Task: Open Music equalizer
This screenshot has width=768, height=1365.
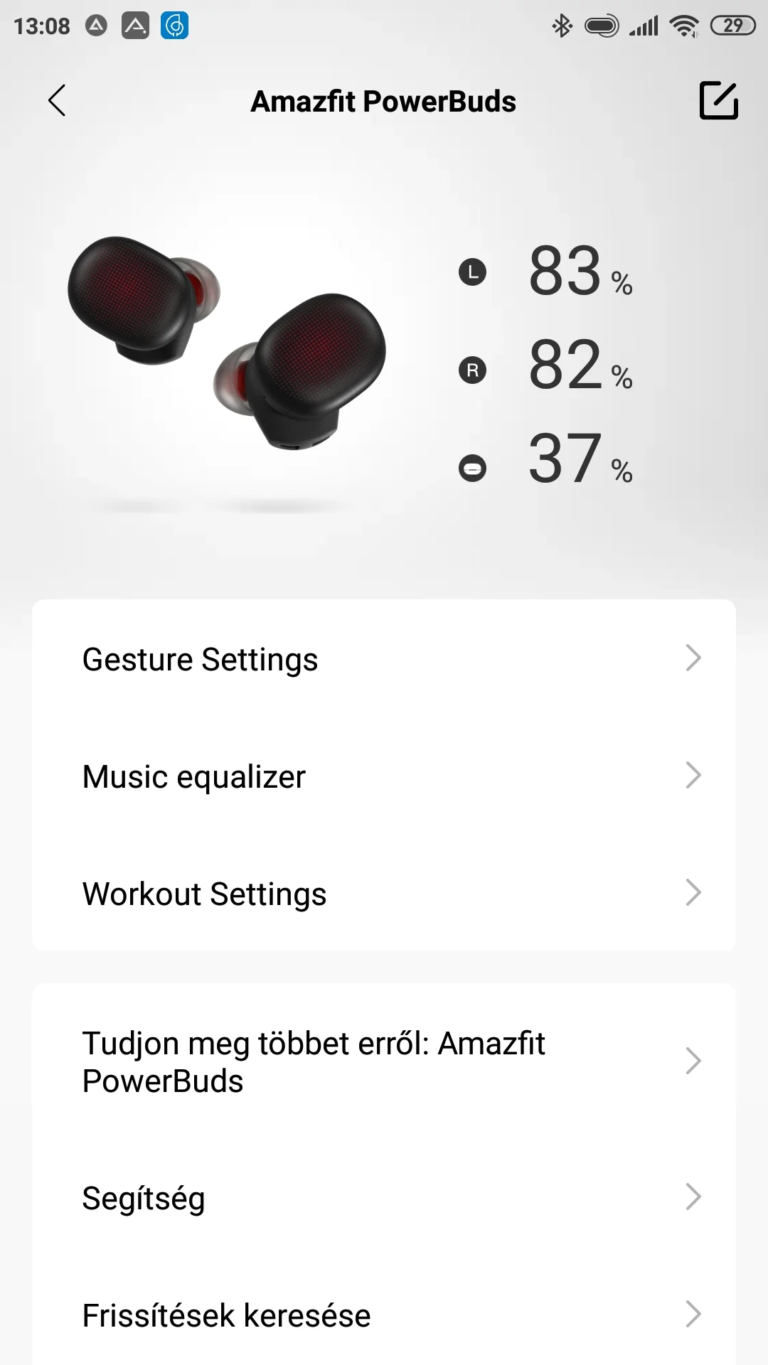Action: [x=194, y=776]
